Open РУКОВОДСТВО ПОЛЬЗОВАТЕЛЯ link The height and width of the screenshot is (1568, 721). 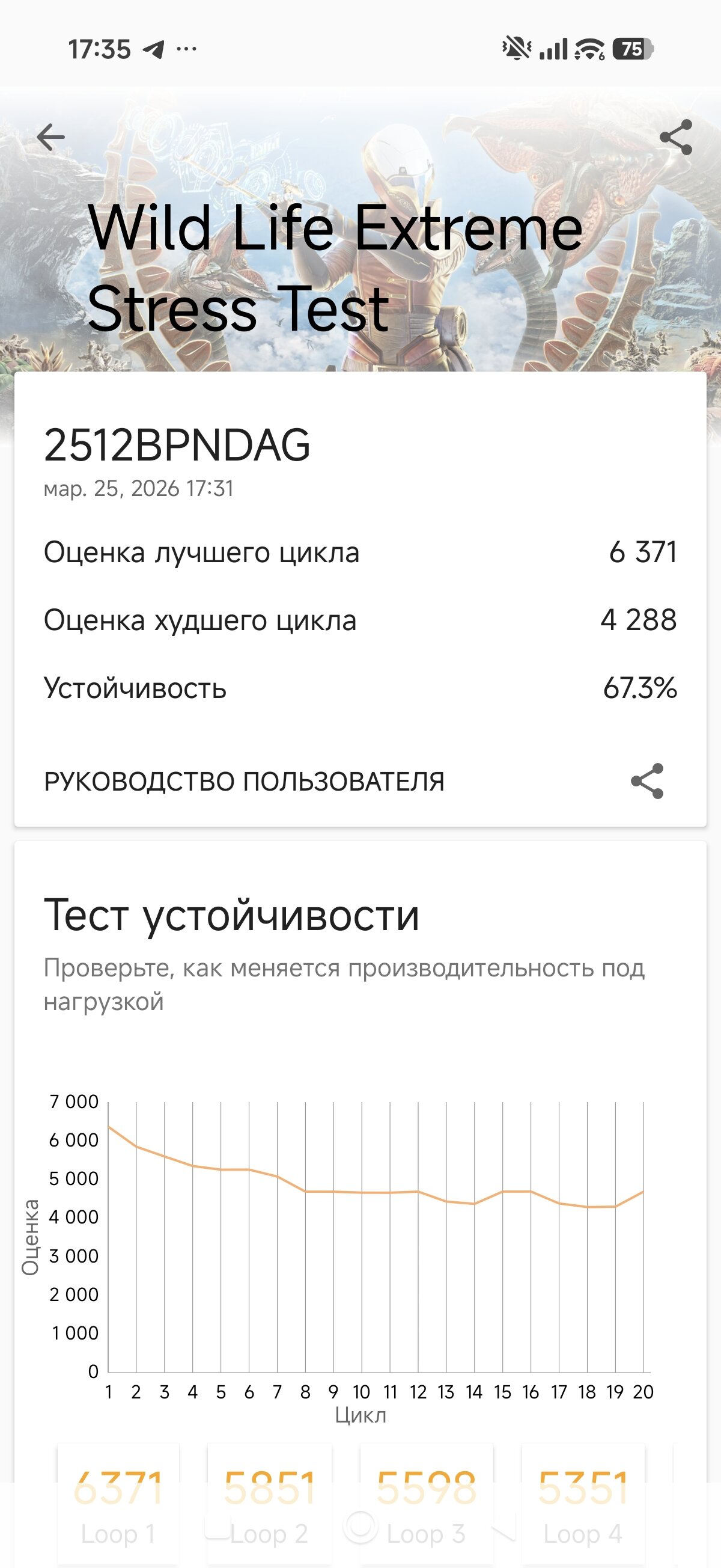pos(244,782)
